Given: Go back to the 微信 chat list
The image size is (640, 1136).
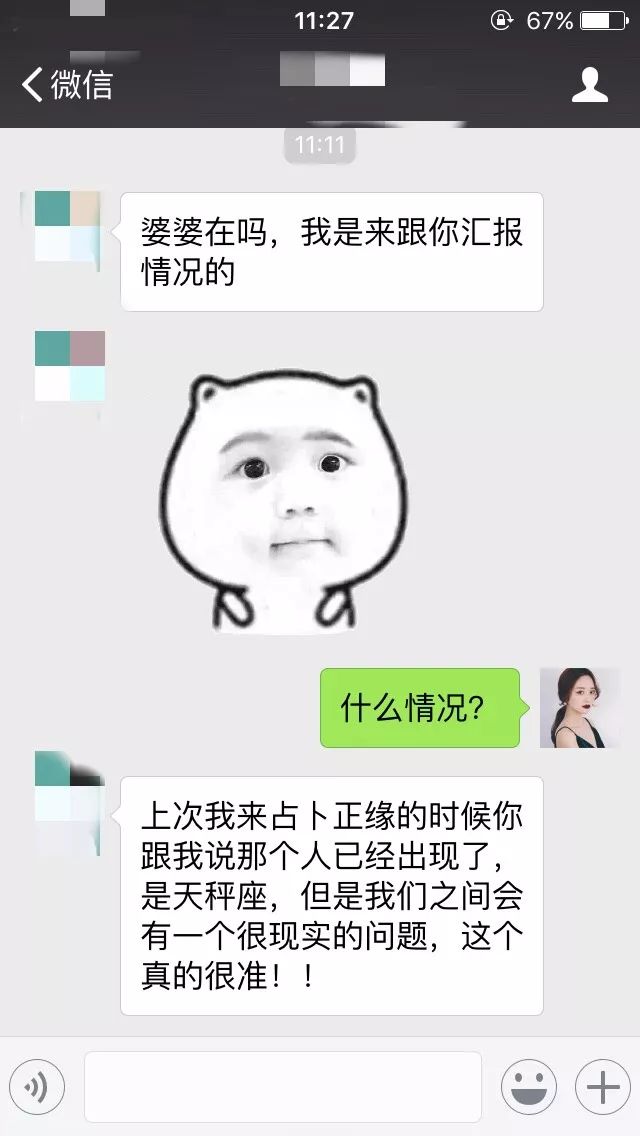Looking at the screenshot, I should 67,84.
